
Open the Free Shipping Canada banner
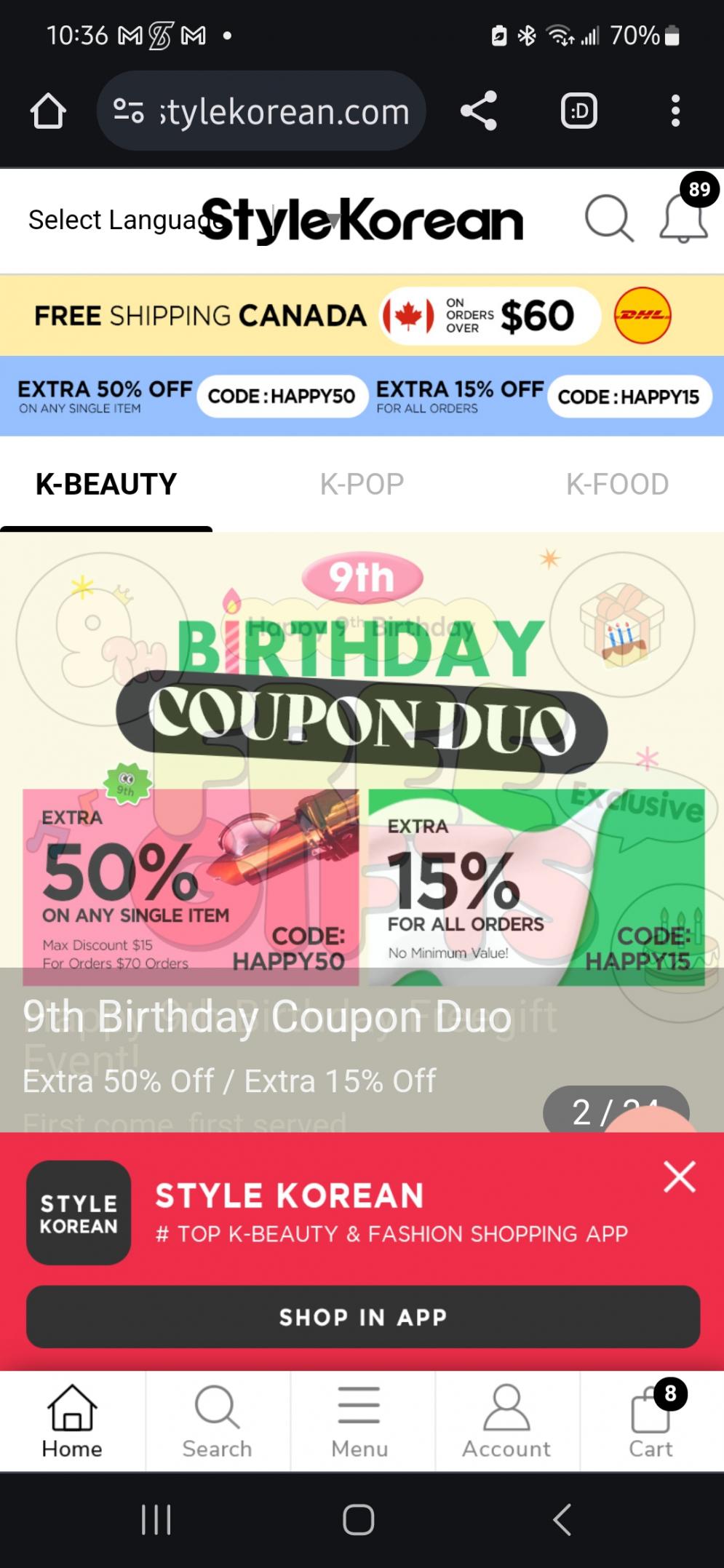pyautogui.click(x=362, y=316)
